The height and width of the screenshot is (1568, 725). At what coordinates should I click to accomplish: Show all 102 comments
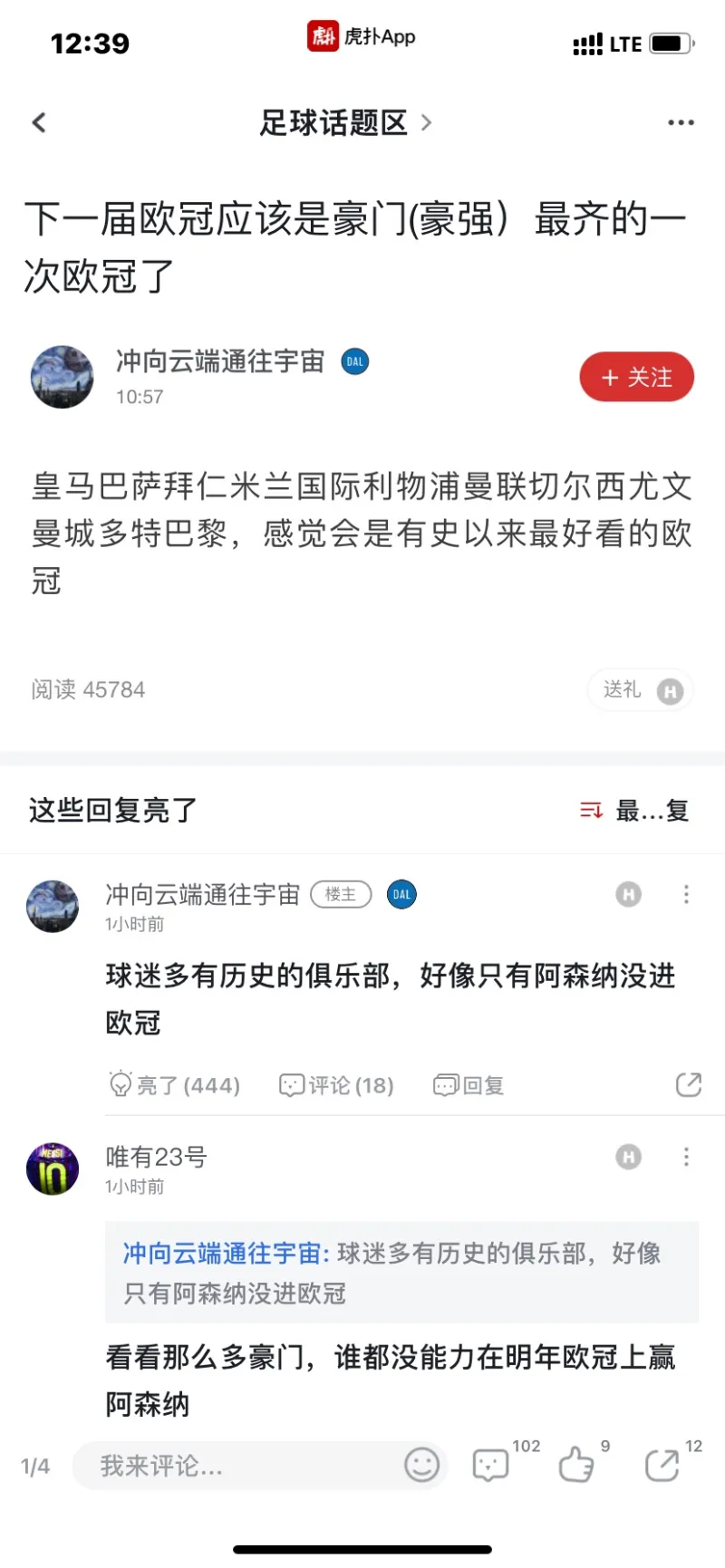click(x=491, y=1465)
